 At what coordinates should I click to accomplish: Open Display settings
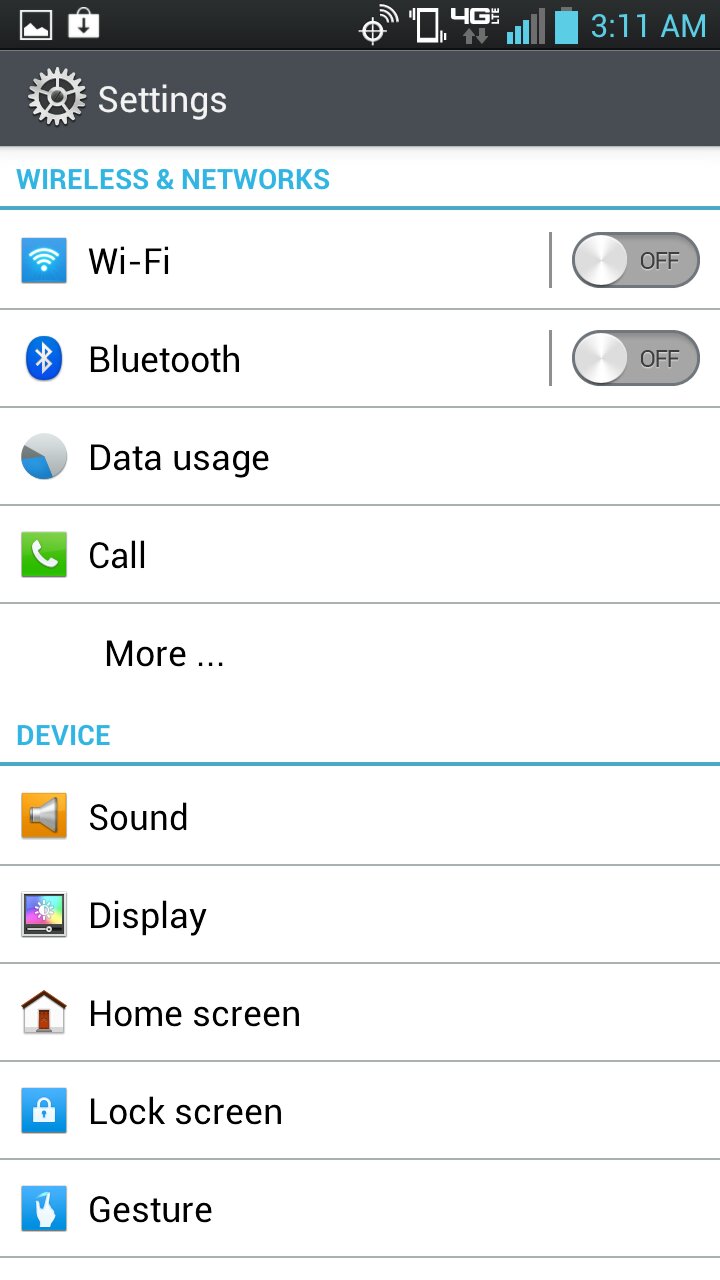(360, 915)
